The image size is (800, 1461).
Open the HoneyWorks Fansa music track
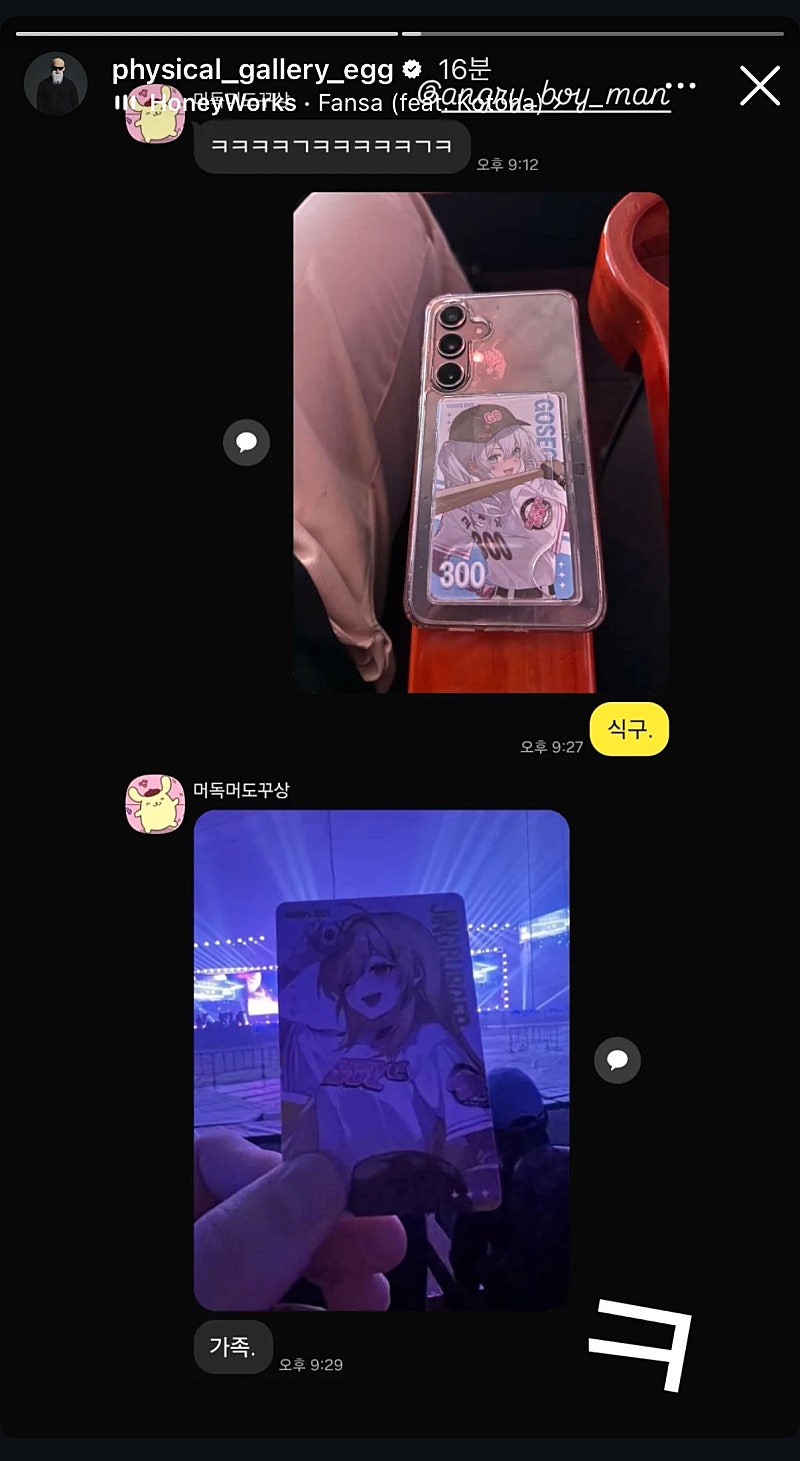pyautogui.click(x=300, y=103)
